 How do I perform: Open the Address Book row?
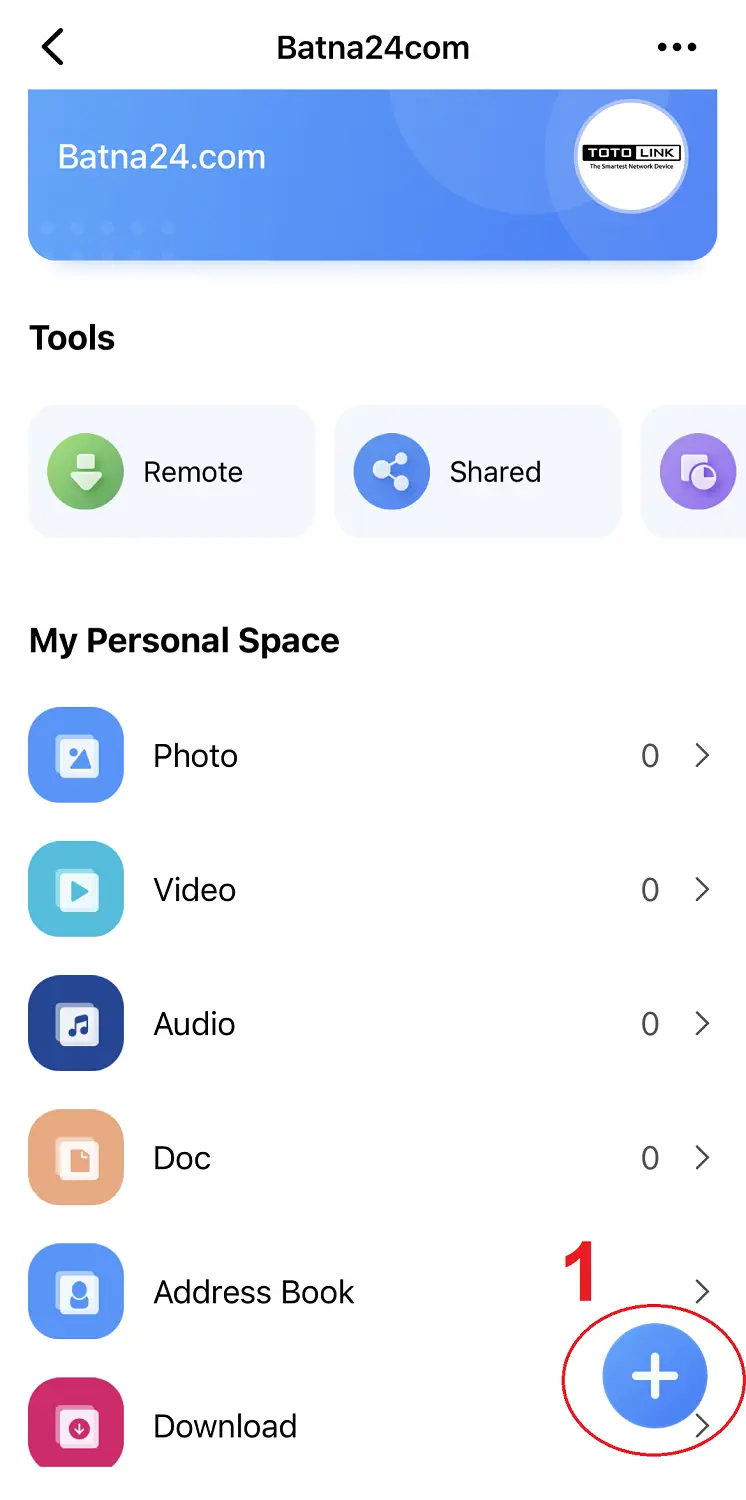click(300, 1292)
